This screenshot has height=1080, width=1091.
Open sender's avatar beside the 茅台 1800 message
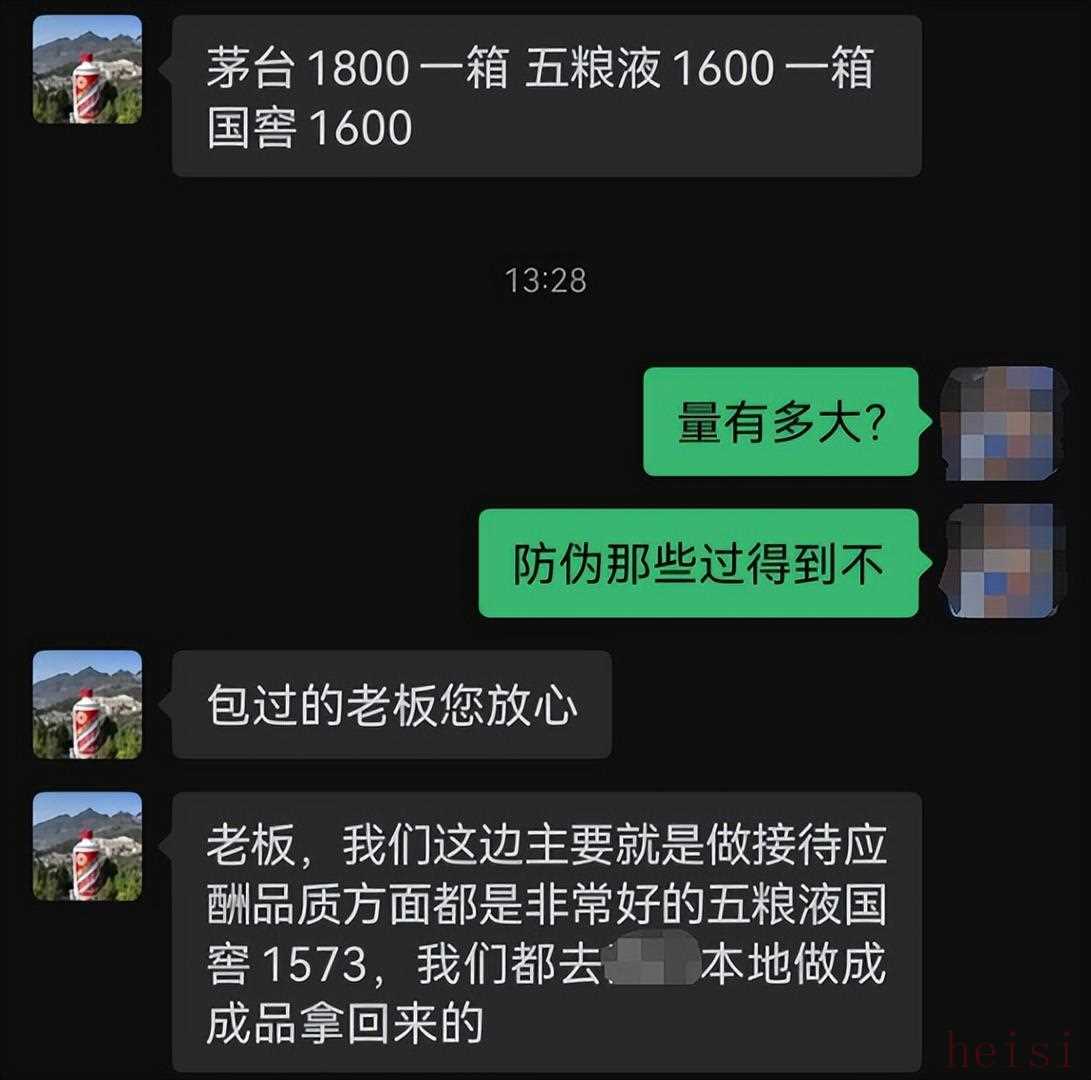87,69
